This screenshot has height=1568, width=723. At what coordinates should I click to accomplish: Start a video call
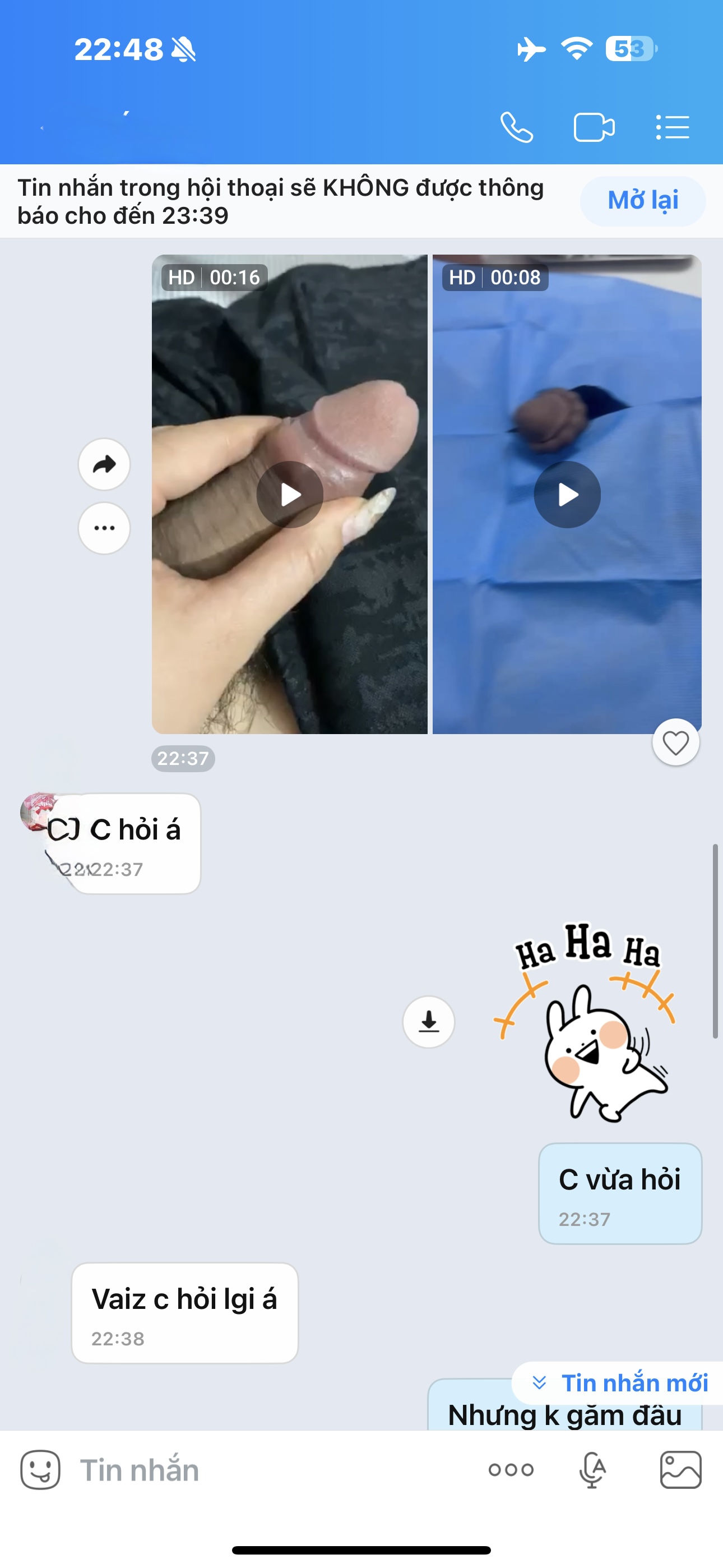[x=594, y=127]
